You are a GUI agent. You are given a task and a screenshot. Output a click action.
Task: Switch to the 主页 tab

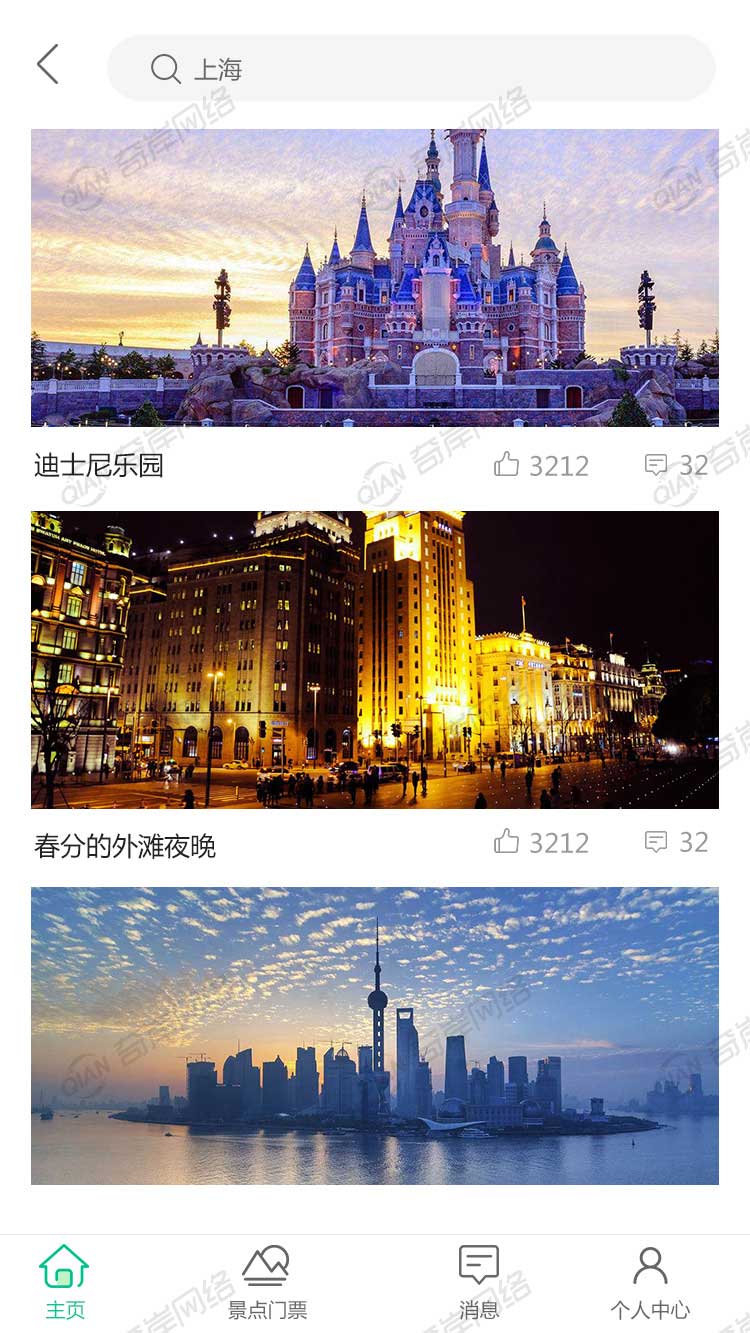tap(65, 1282)
